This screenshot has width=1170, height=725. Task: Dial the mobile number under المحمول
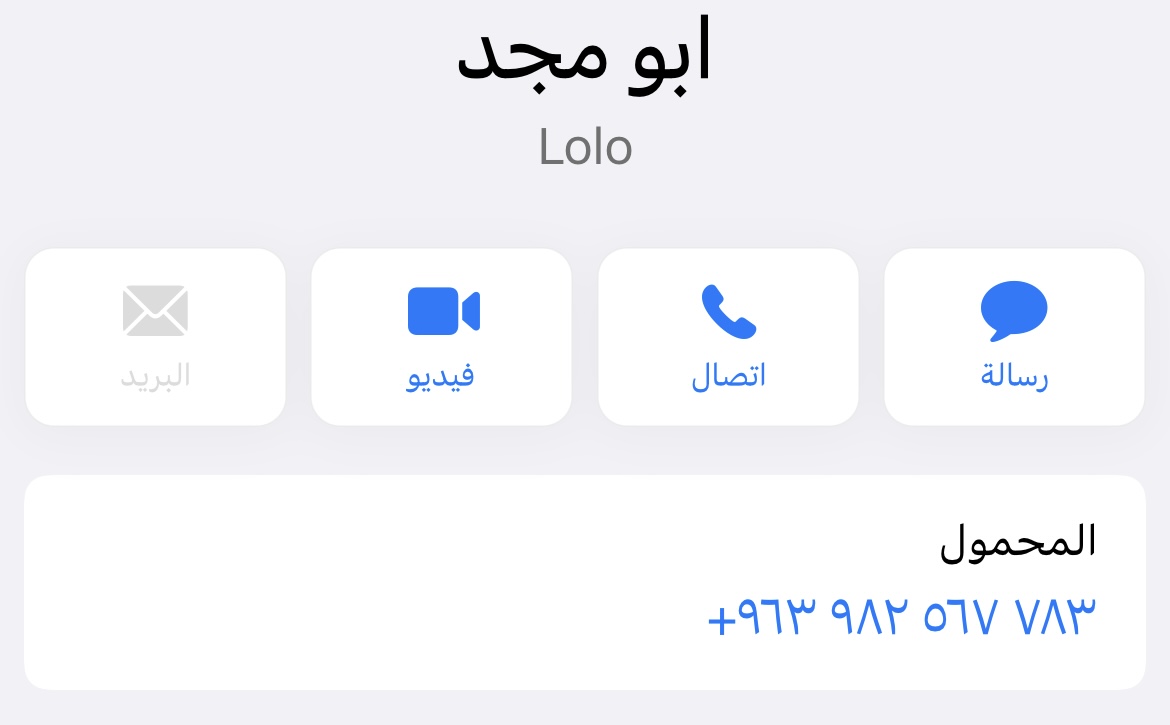pyautogui.click(x=901, y=616)
